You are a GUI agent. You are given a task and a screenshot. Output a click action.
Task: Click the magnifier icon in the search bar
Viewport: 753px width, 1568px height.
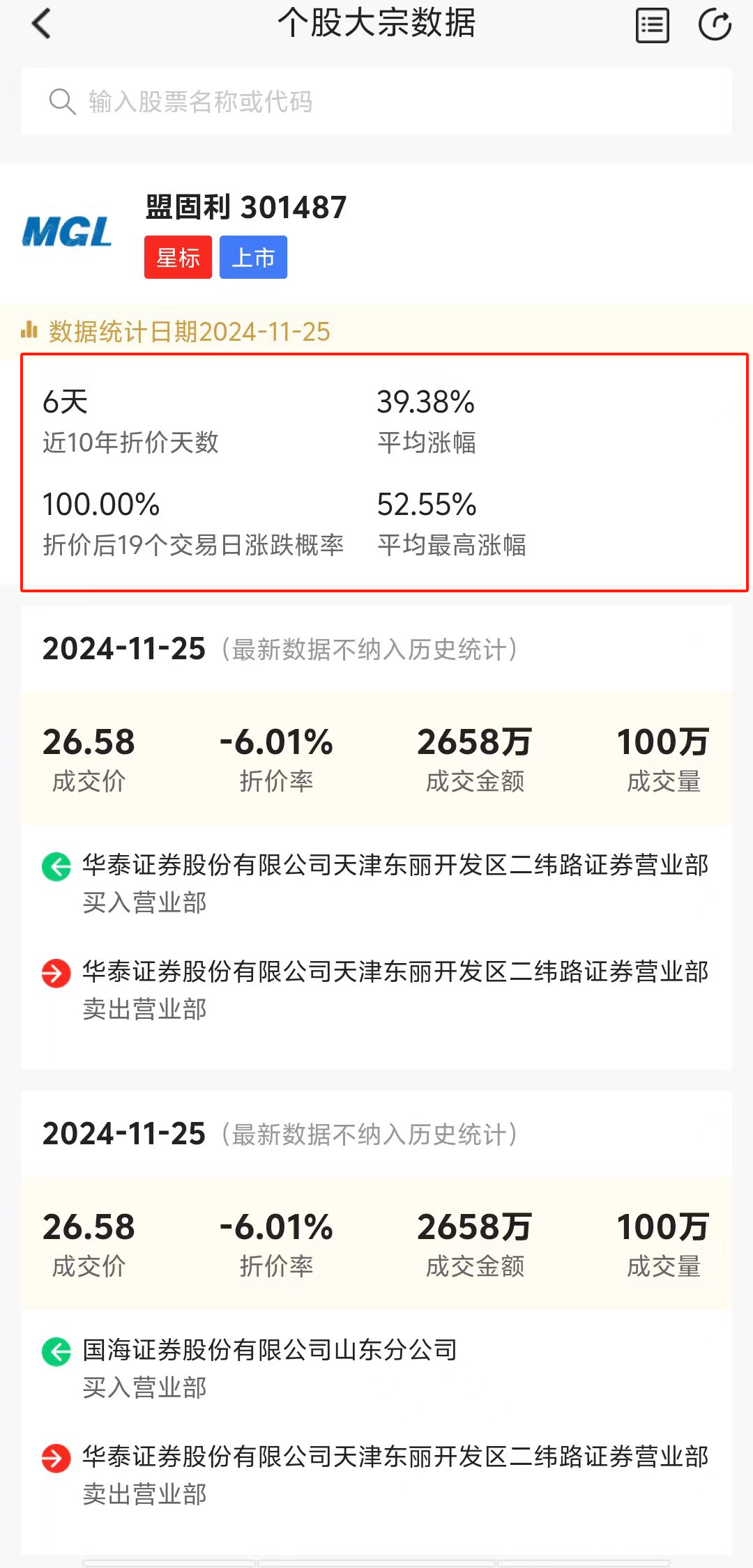pos(63,102)
